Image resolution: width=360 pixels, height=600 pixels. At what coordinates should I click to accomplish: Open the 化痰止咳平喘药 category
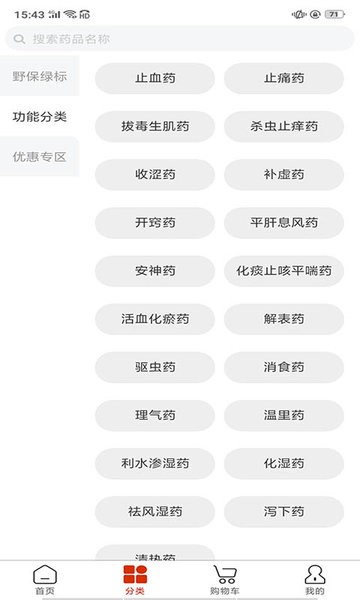[284, 271]
